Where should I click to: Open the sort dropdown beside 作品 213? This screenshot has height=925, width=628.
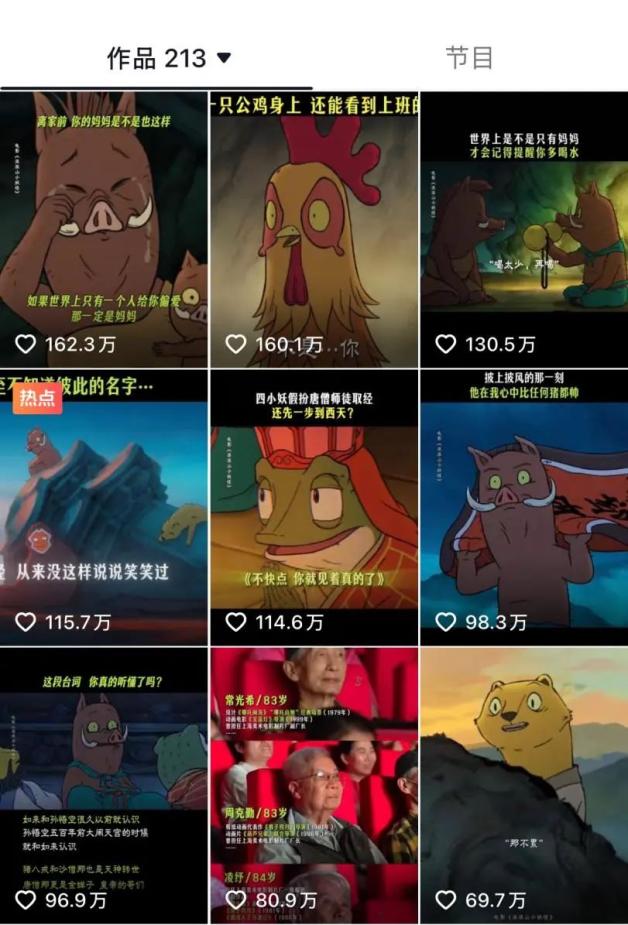224,58
